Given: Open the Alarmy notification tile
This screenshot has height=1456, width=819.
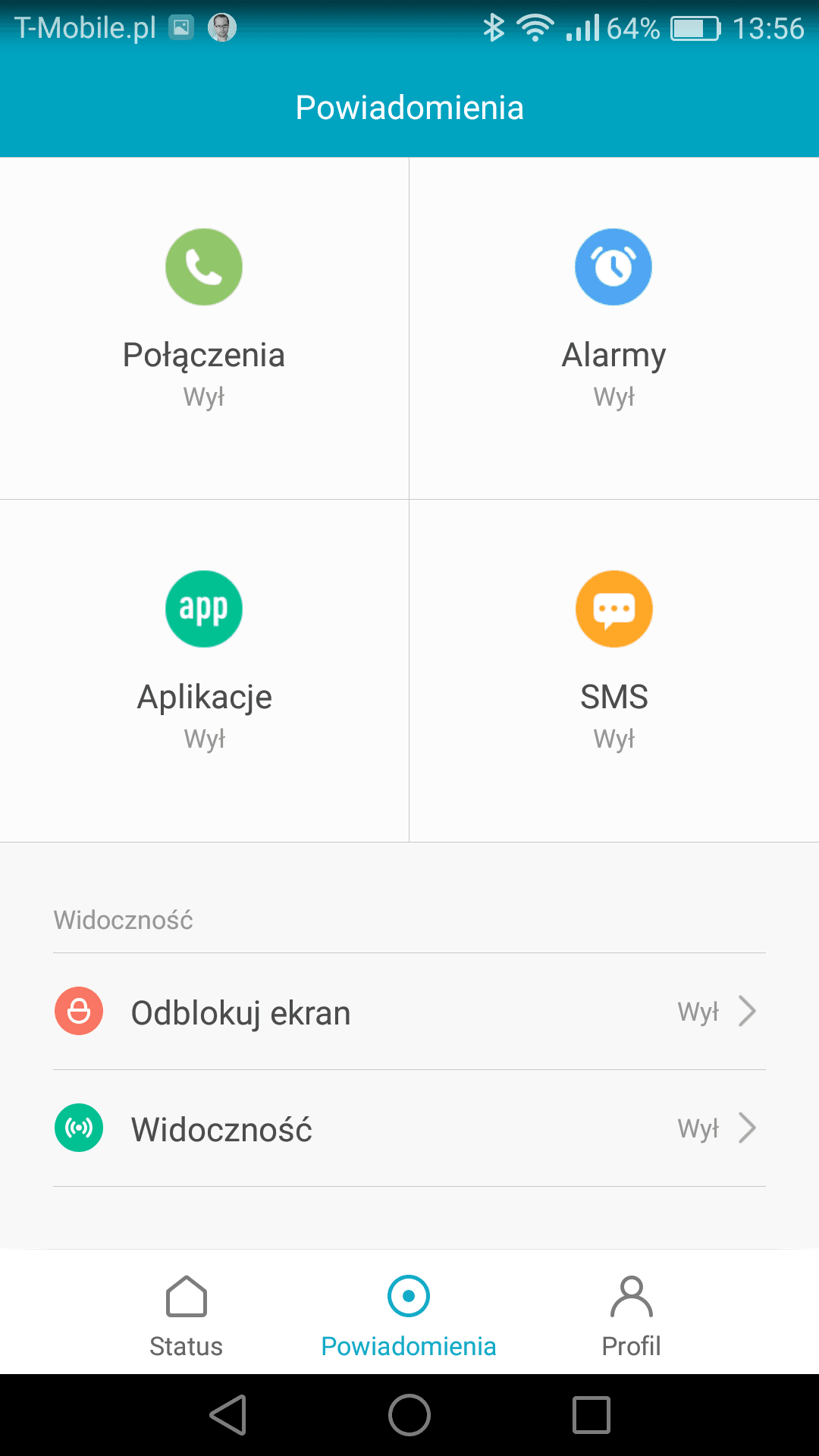Looking at the screenshot, I should [x=614, y=328].
